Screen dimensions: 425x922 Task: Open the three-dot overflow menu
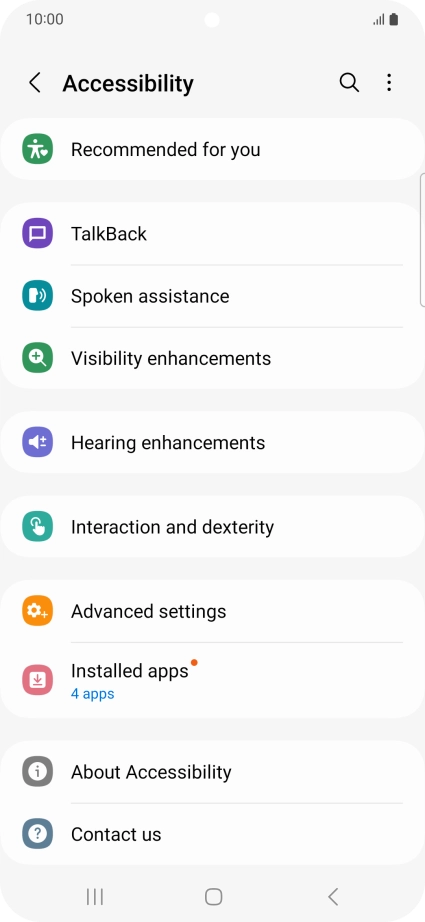[389, 83]
